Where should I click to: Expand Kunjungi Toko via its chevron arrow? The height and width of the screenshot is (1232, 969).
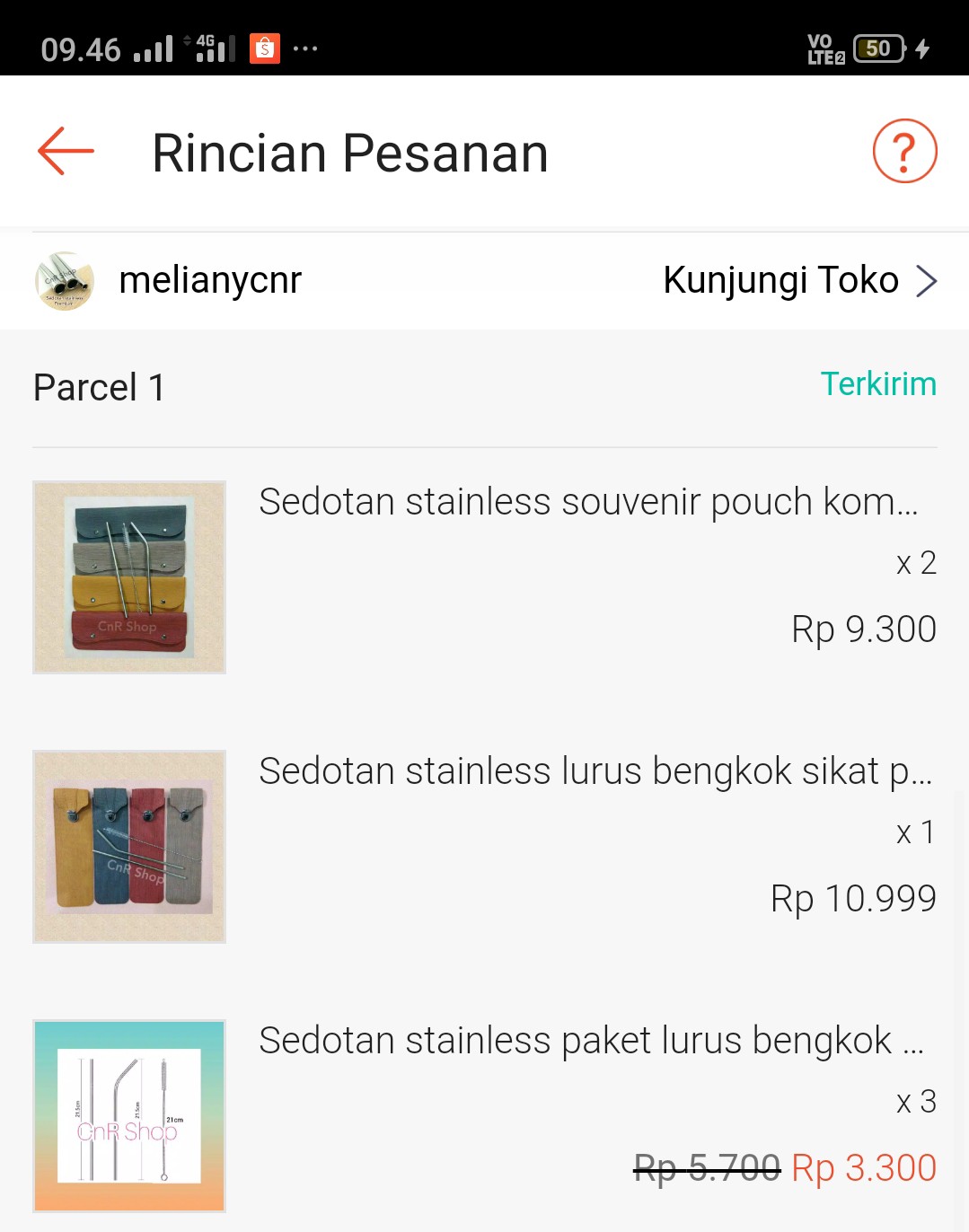928,280
